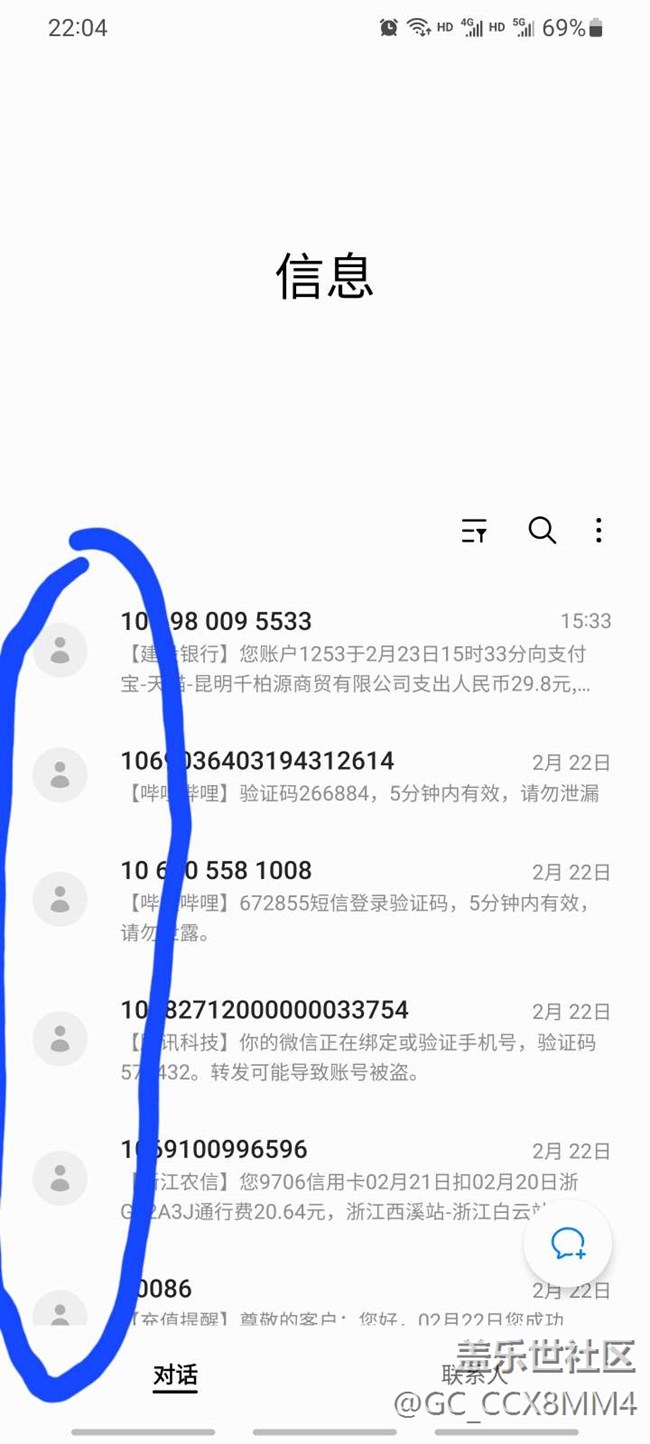Image resolution: width=650 pixels, height=1444 pixels.
Task: Open the message filter icon
Action: coord(474,530)
